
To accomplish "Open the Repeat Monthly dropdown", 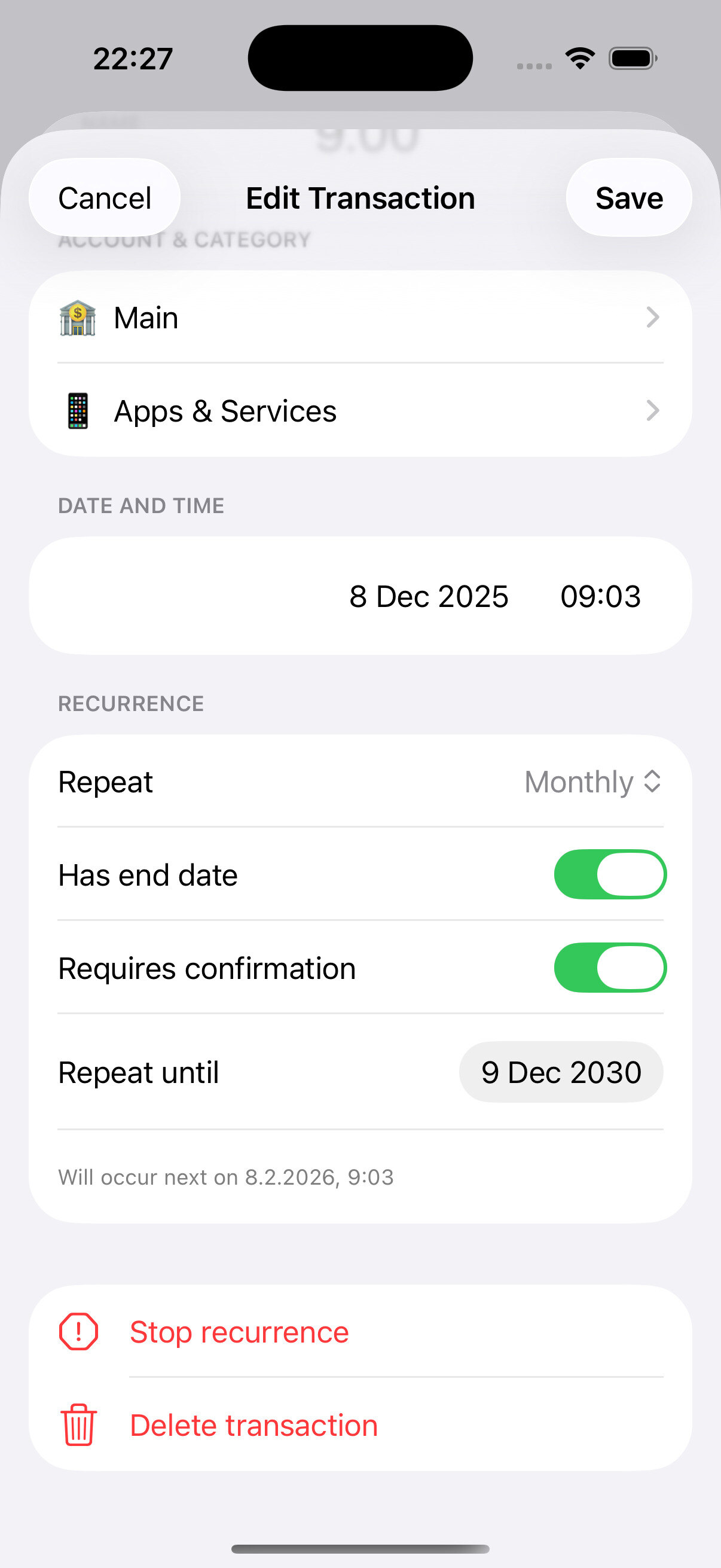I will [x=592, y=782].
